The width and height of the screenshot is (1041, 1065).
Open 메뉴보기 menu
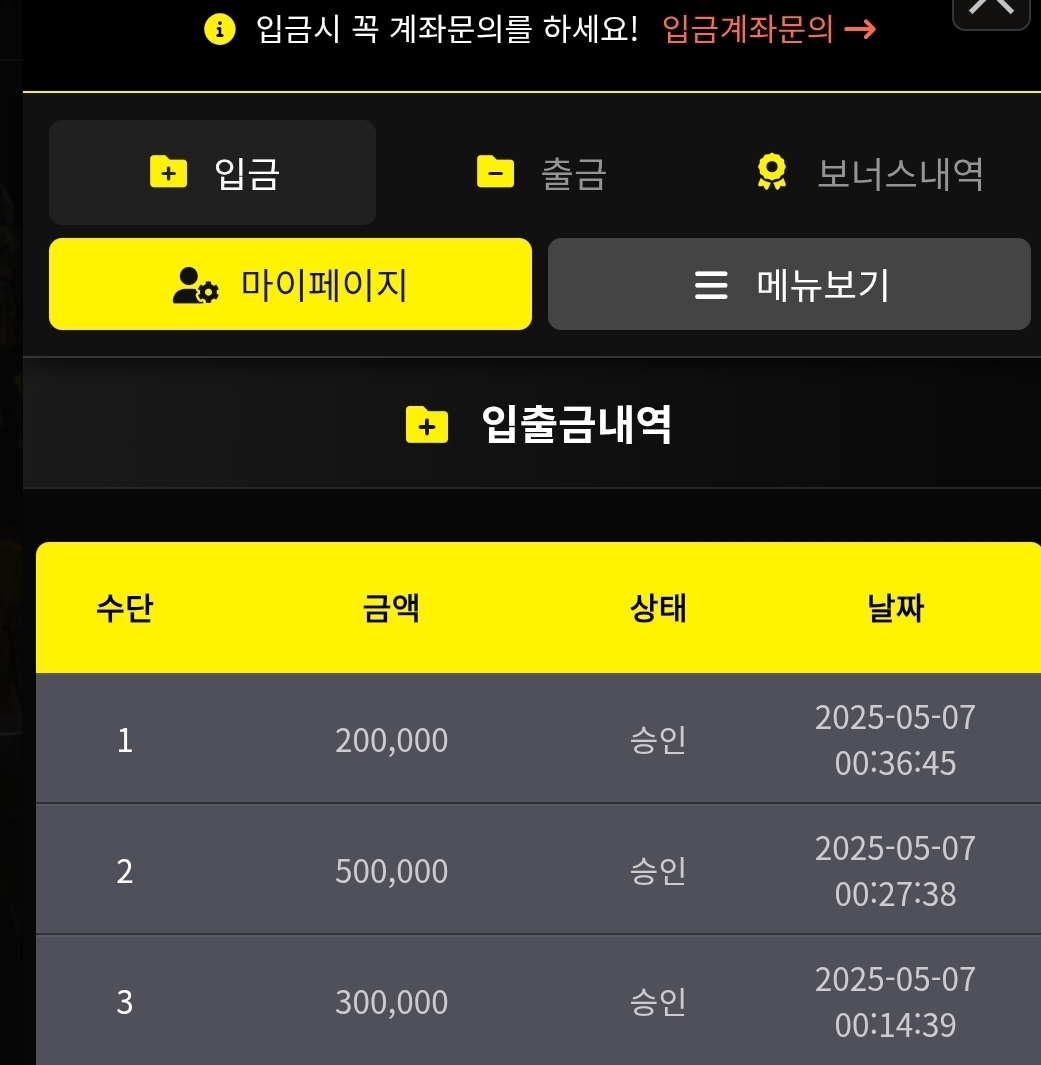(x=789, y=285)
